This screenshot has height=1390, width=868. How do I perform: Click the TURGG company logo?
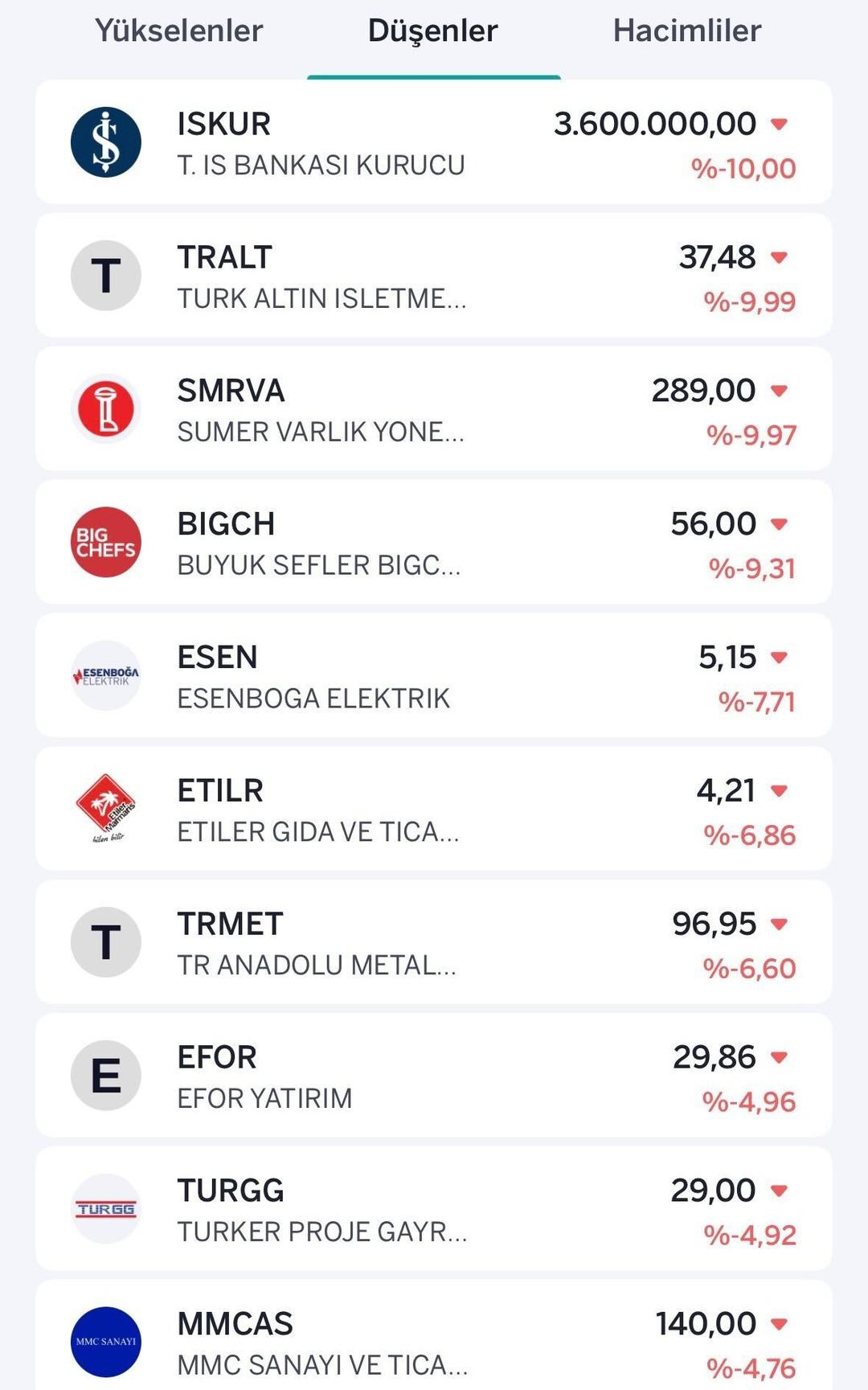pos(106,1208)
